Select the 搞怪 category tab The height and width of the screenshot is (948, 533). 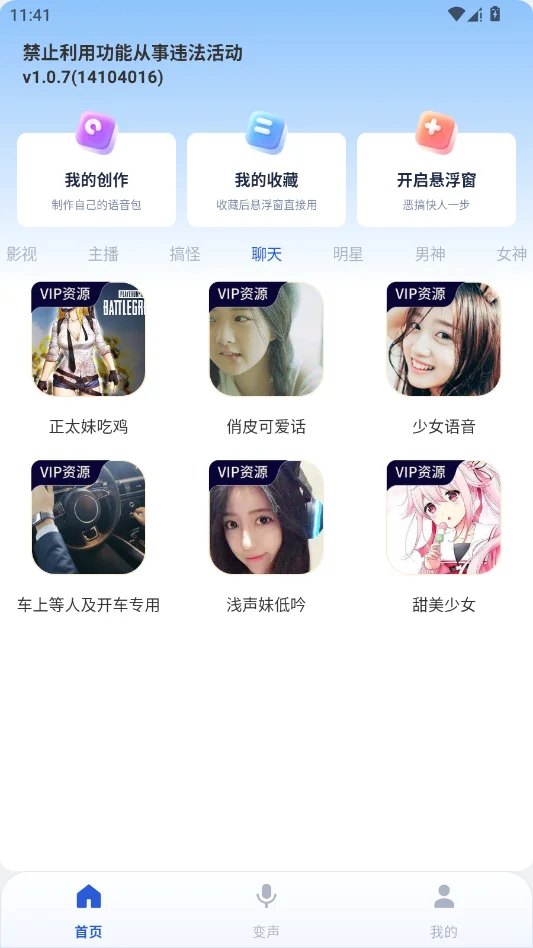pos(185,255)
